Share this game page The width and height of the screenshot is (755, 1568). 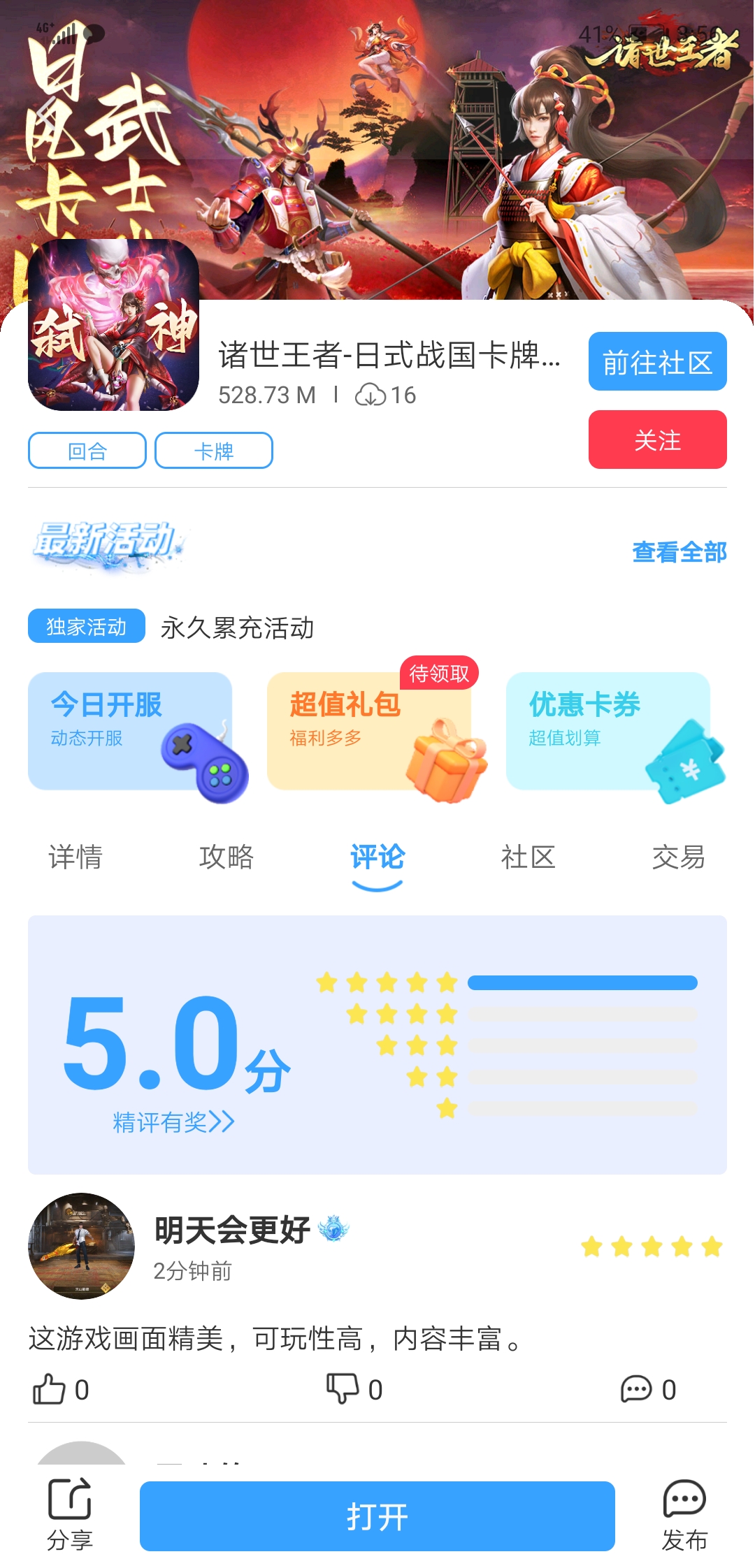point(69,1513)
